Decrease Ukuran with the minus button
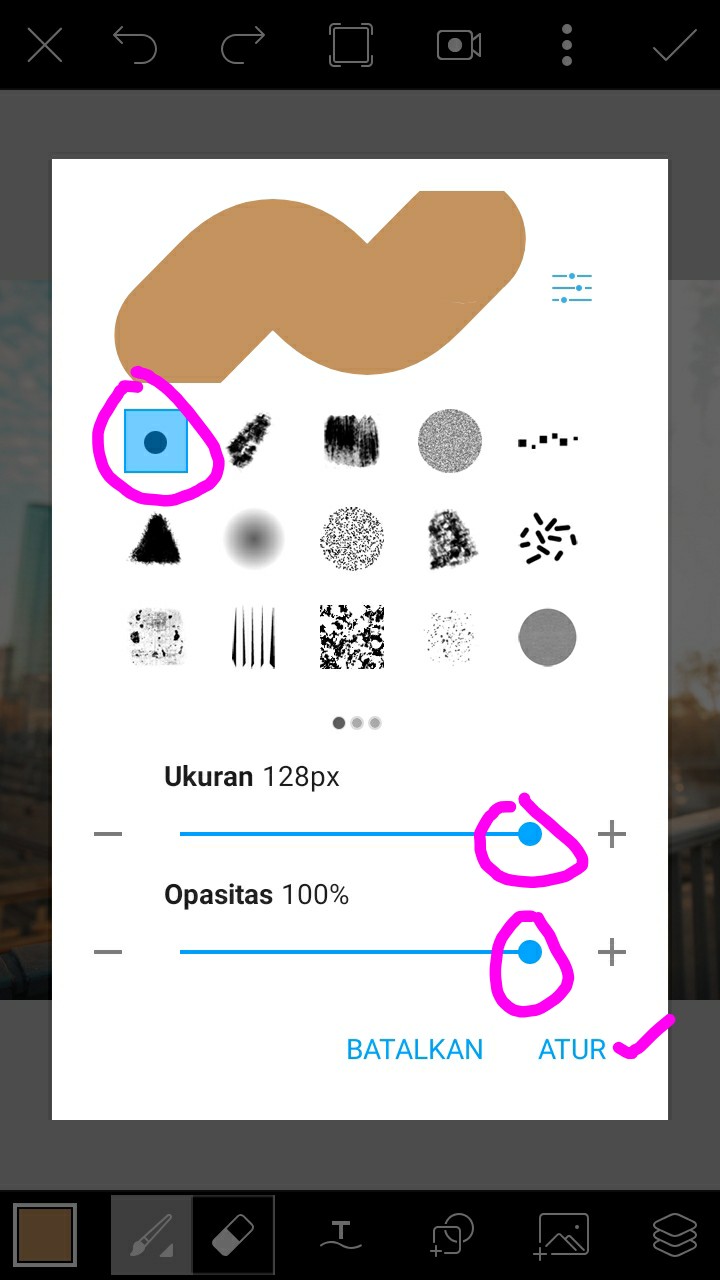The height and width of the screenshot is (1280, 720). coord(108,834)
